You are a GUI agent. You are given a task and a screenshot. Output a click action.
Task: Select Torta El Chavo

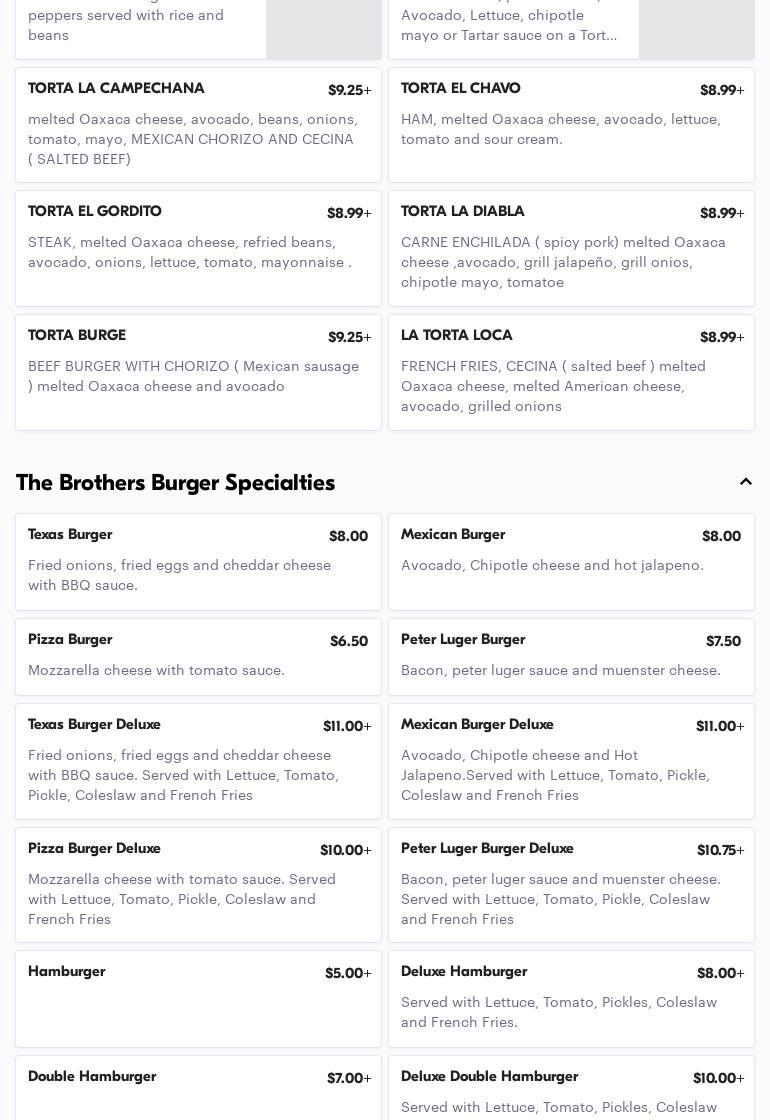click(571, 125)
